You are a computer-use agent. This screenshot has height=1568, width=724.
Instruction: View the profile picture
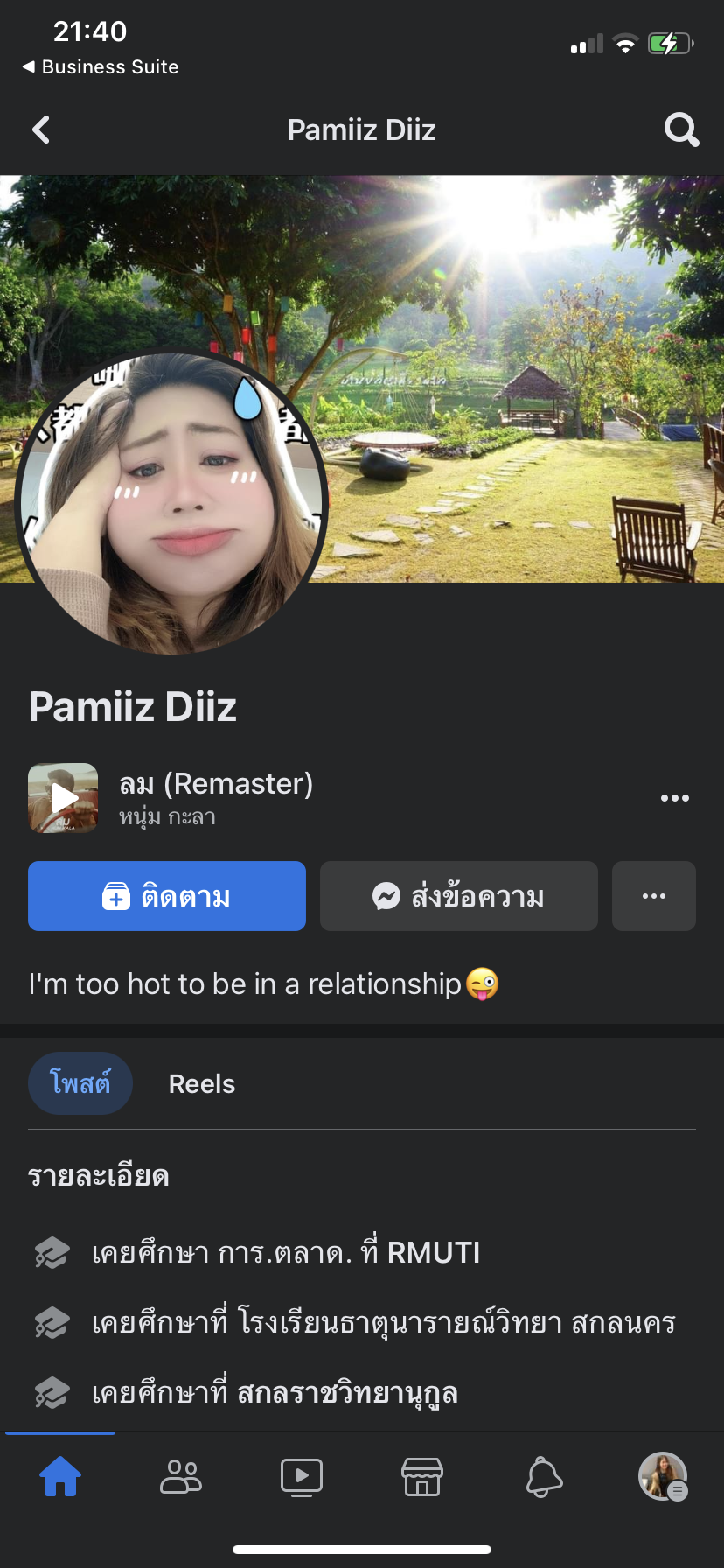(171, 503)
